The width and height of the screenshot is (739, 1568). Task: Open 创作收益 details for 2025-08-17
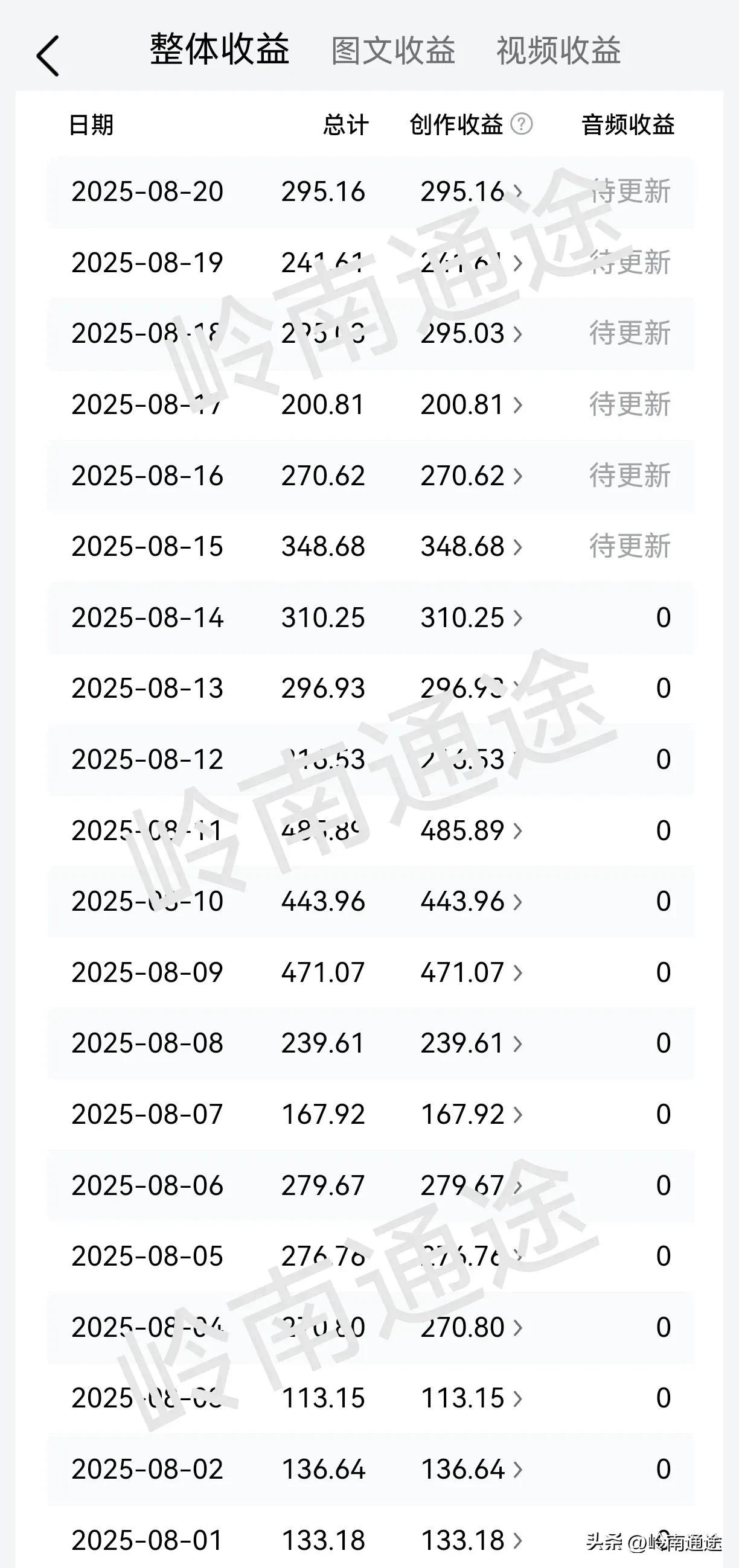click(x=471, y=405)
